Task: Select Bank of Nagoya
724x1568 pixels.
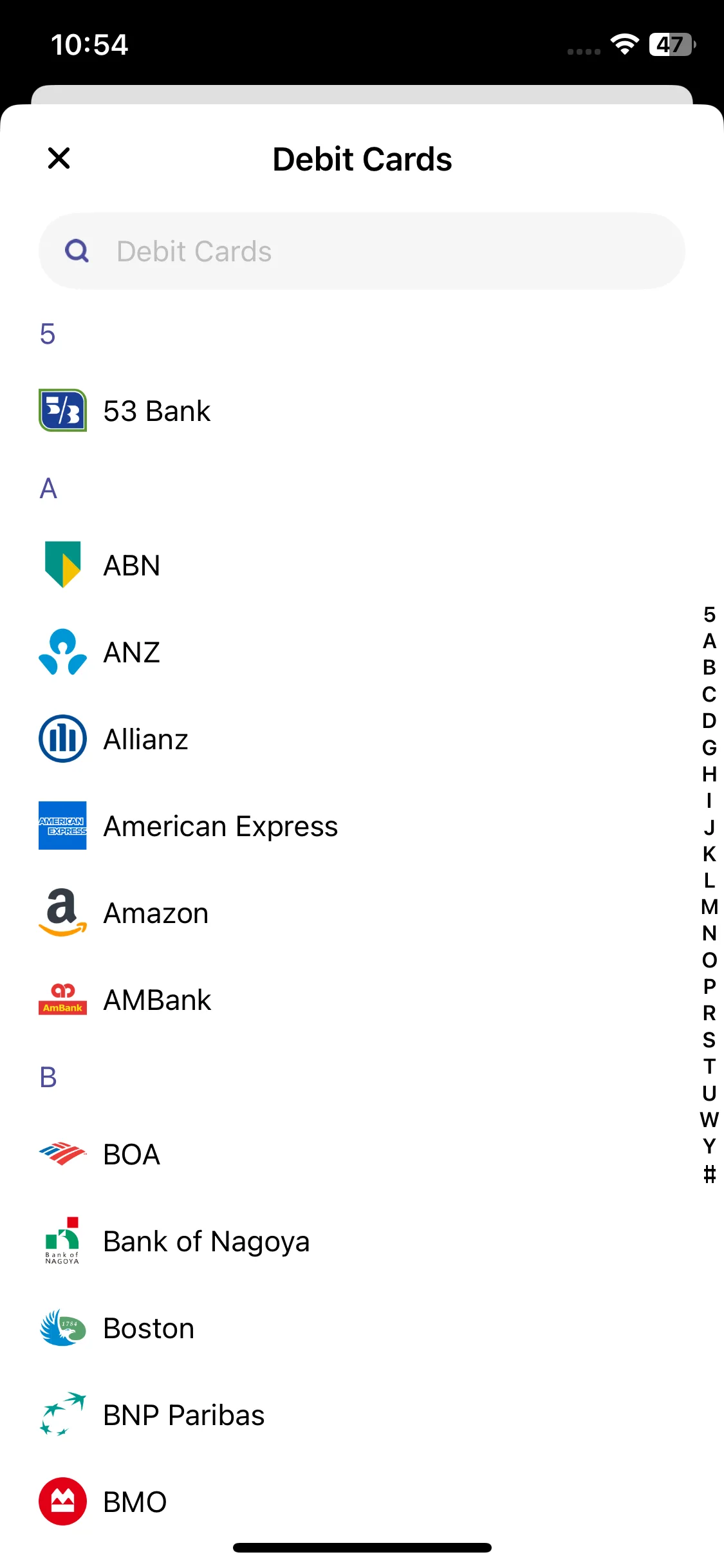Action: [x=206, y=1241]
